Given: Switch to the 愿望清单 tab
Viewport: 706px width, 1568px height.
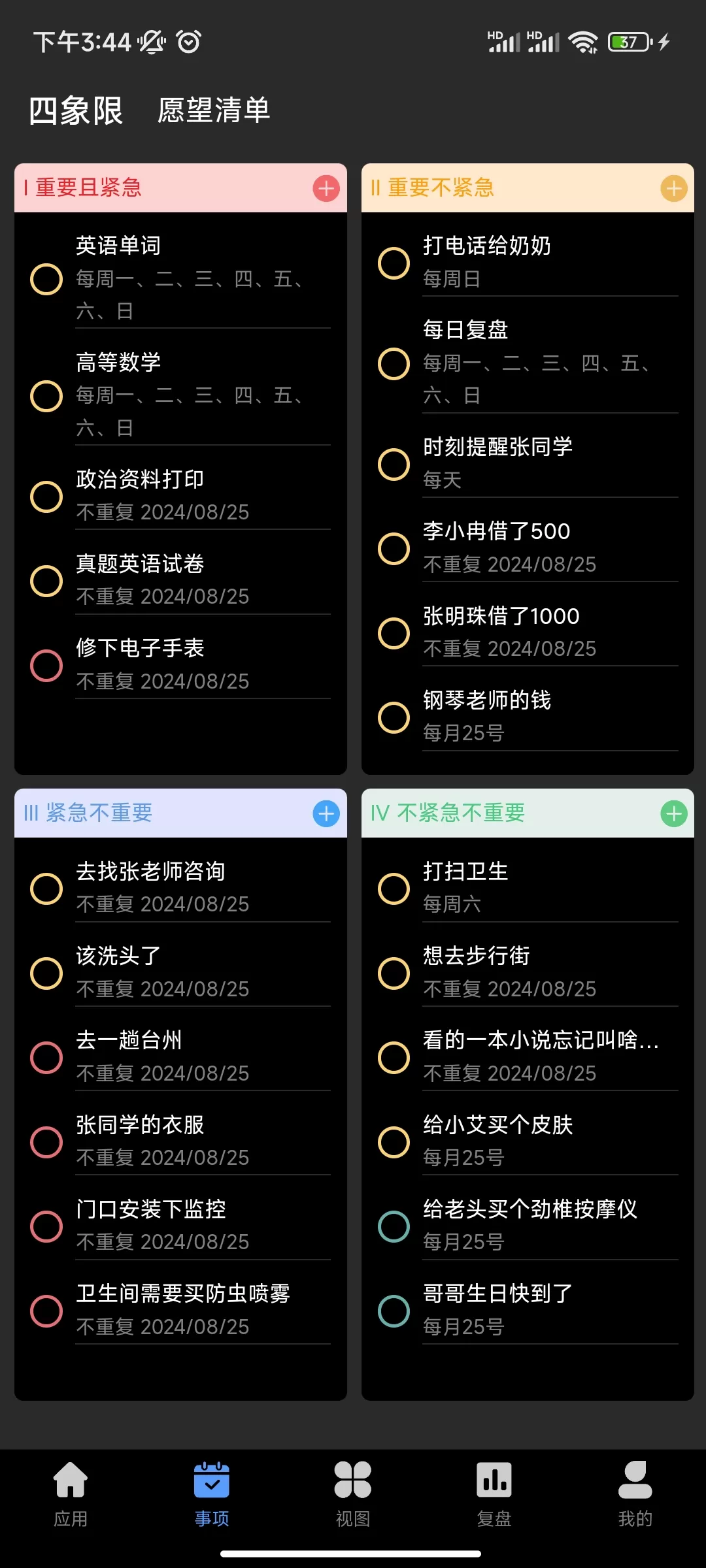Looking at the screenshot, I should [214, 110].
